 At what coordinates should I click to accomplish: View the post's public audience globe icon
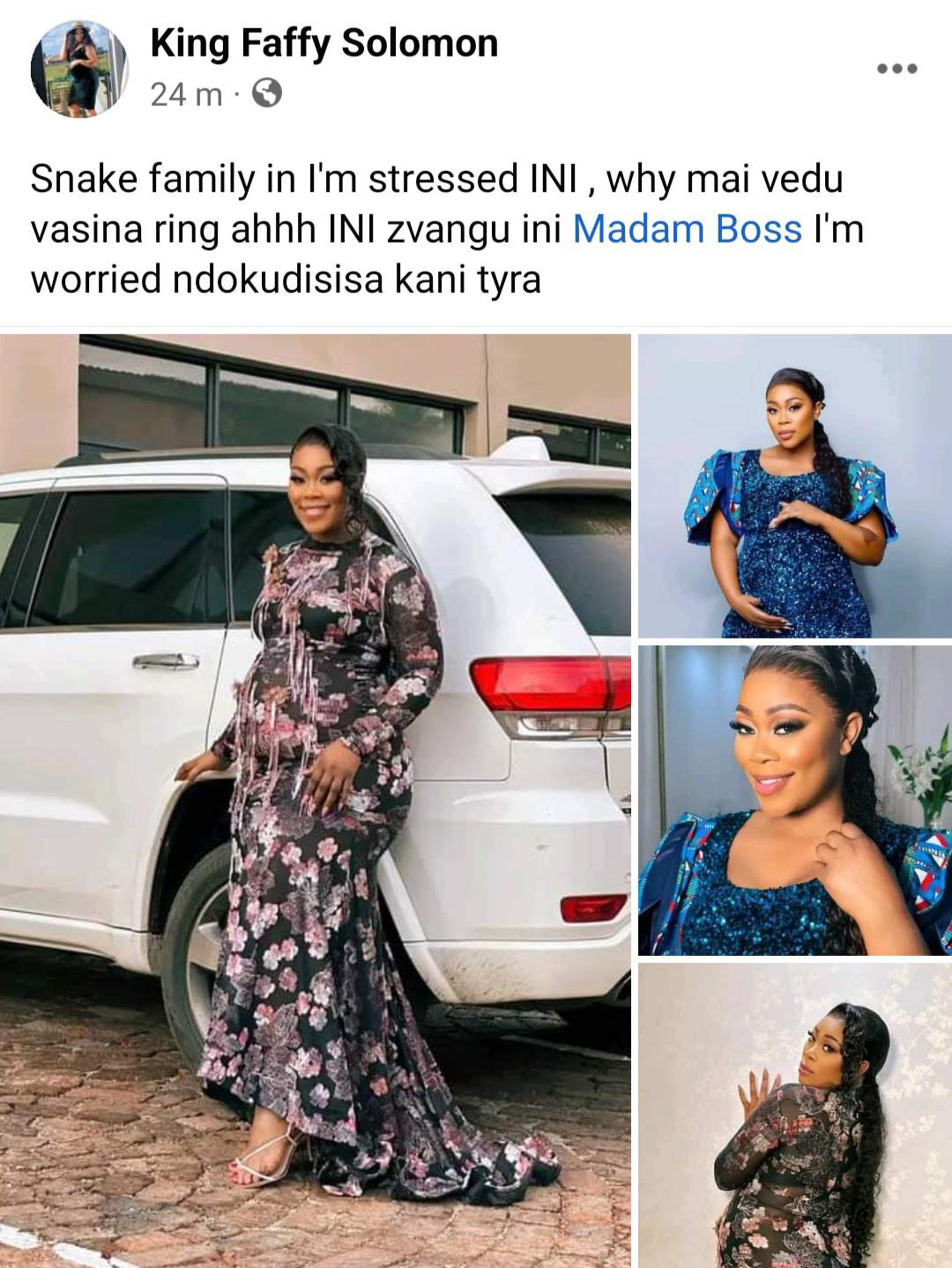(x=267, y=93)
